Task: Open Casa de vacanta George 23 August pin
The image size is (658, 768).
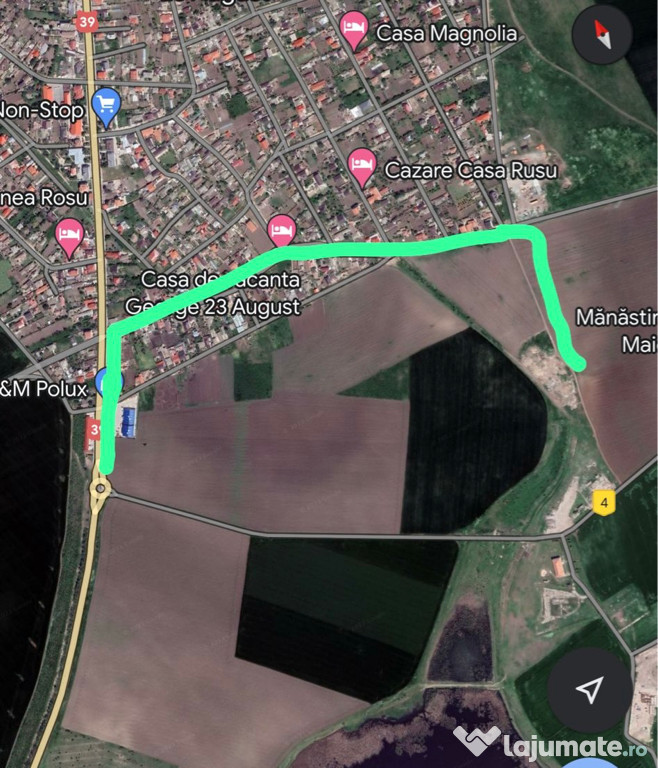Action: point(282,230)
